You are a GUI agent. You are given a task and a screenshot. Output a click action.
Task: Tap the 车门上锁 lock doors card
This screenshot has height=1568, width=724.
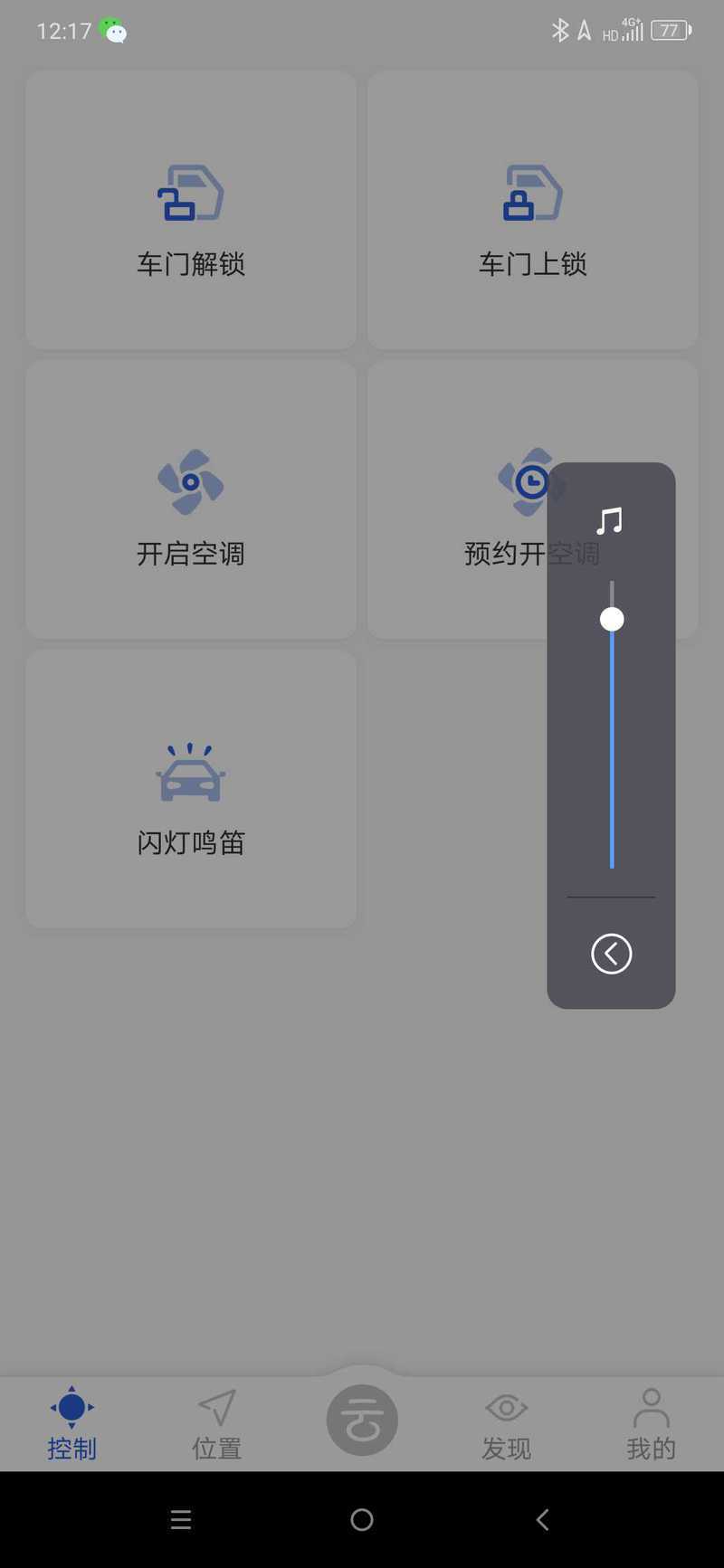[x=532, y=211]
